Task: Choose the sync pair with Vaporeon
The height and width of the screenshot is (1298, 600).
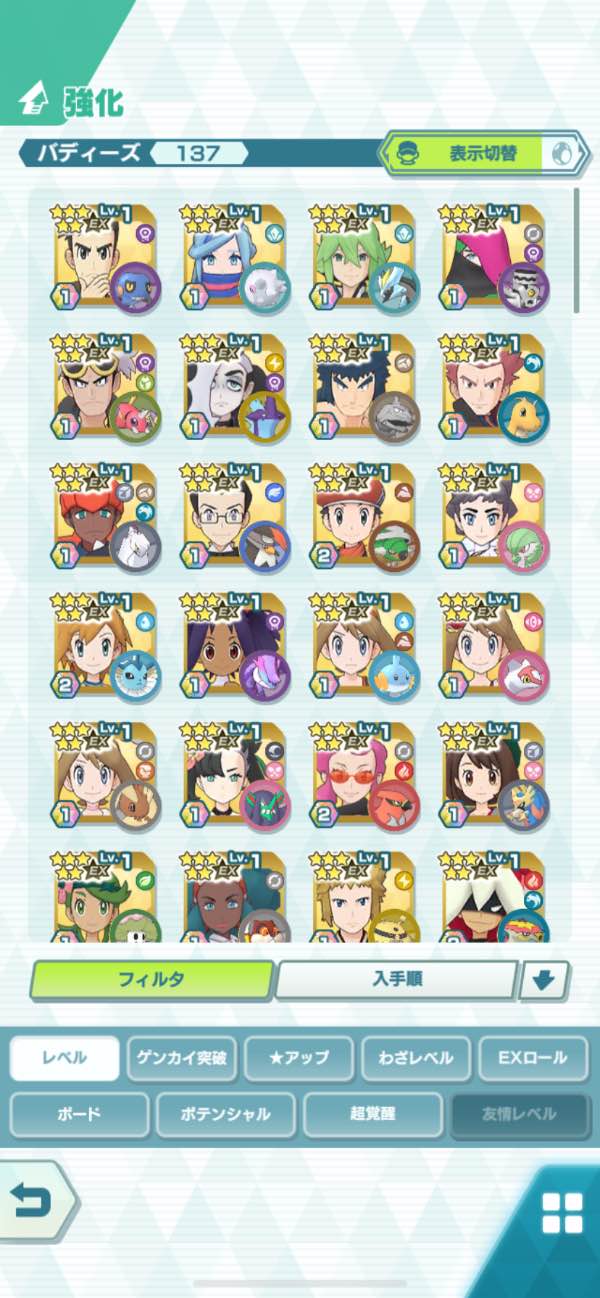Action: click(x=104, y=647)
